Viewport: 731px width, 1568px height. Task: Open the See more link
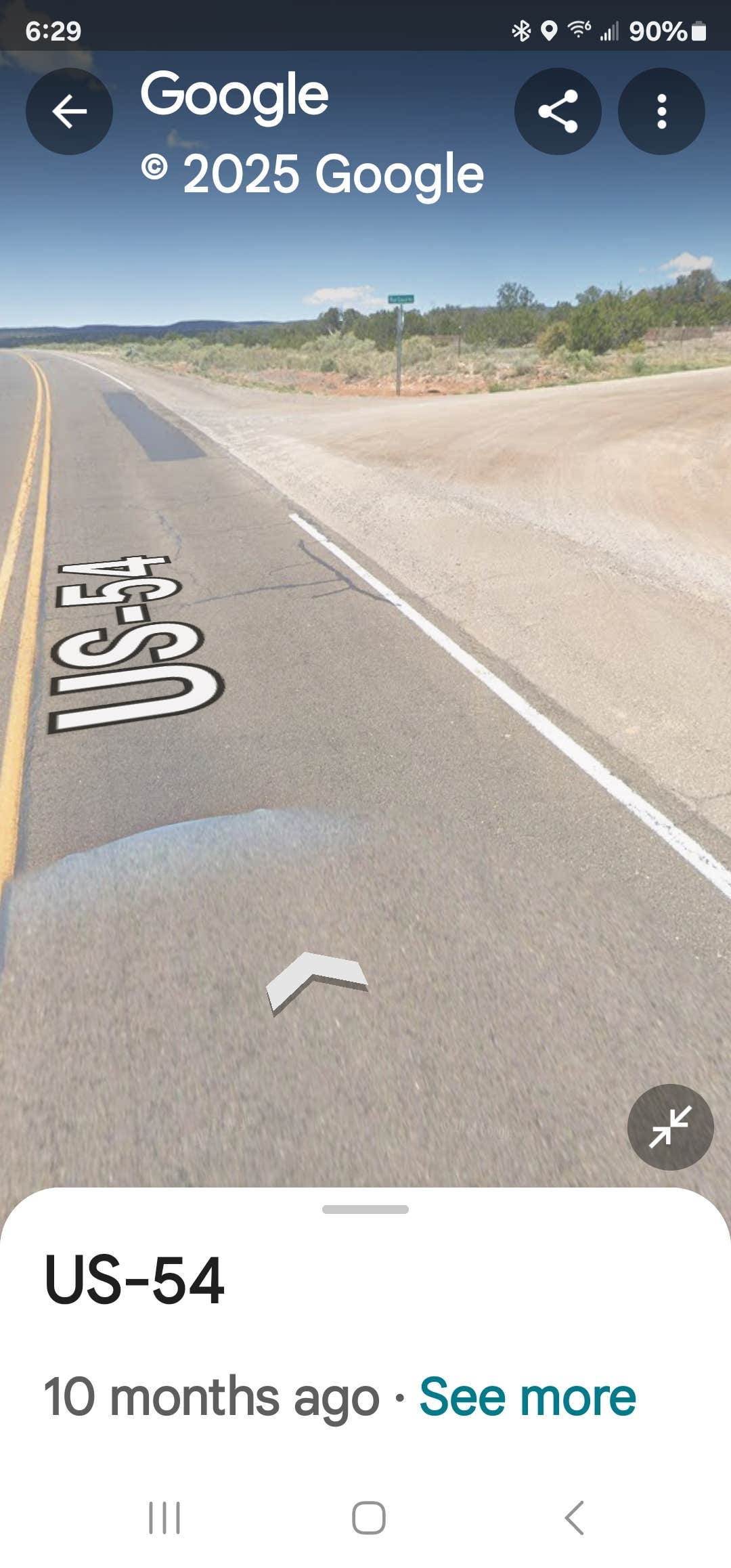(527, 1397)
